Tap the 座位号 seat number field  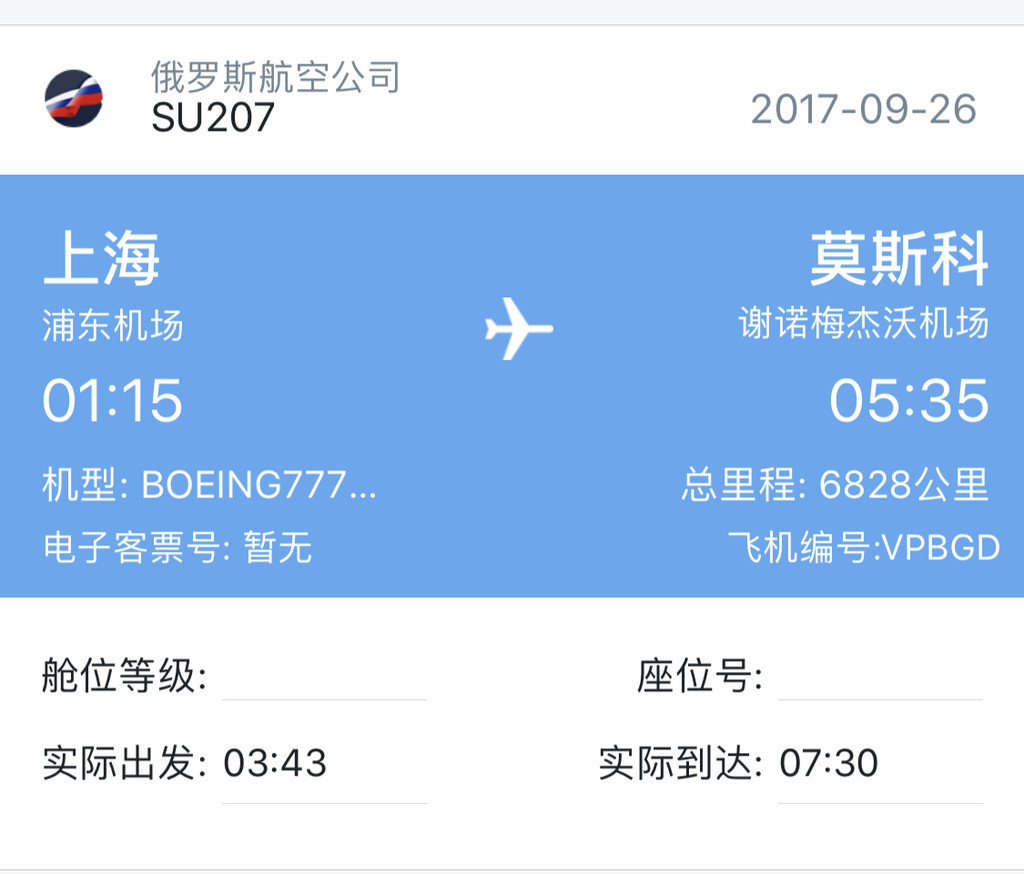point(880,676)
